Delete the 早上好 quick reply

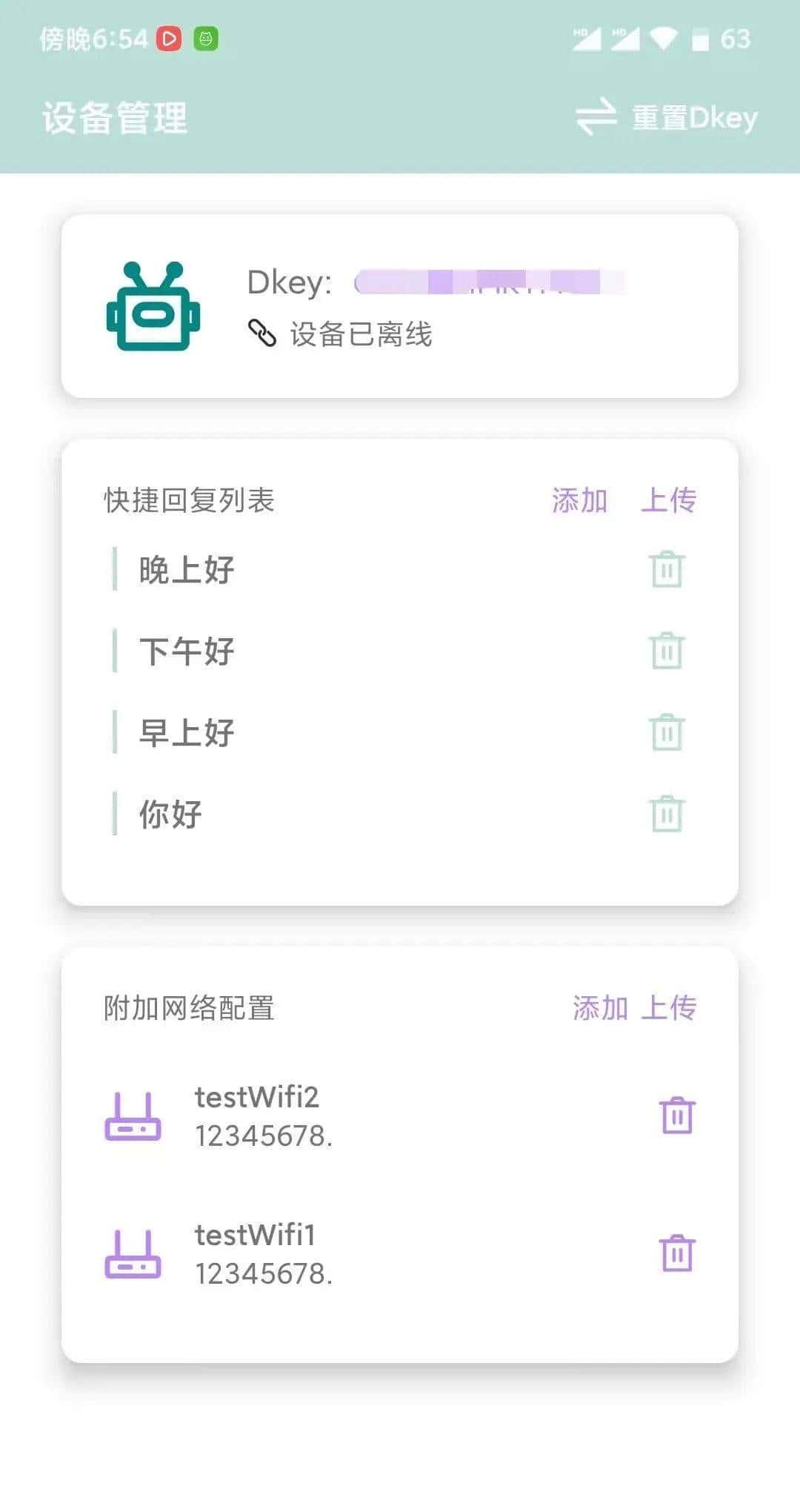point(667,732)
